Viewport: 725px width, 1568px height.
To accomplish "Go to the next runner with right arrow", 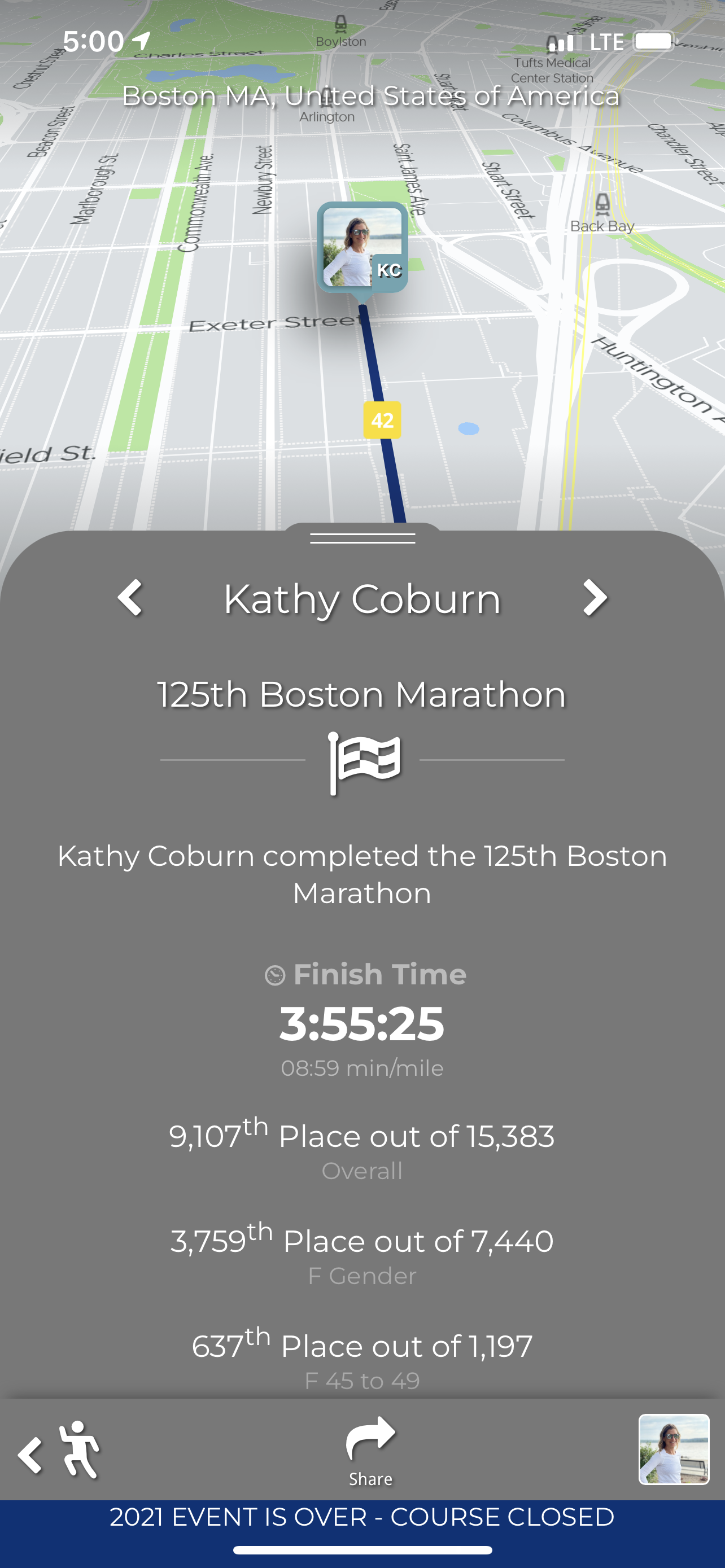I will click(595, 597).
